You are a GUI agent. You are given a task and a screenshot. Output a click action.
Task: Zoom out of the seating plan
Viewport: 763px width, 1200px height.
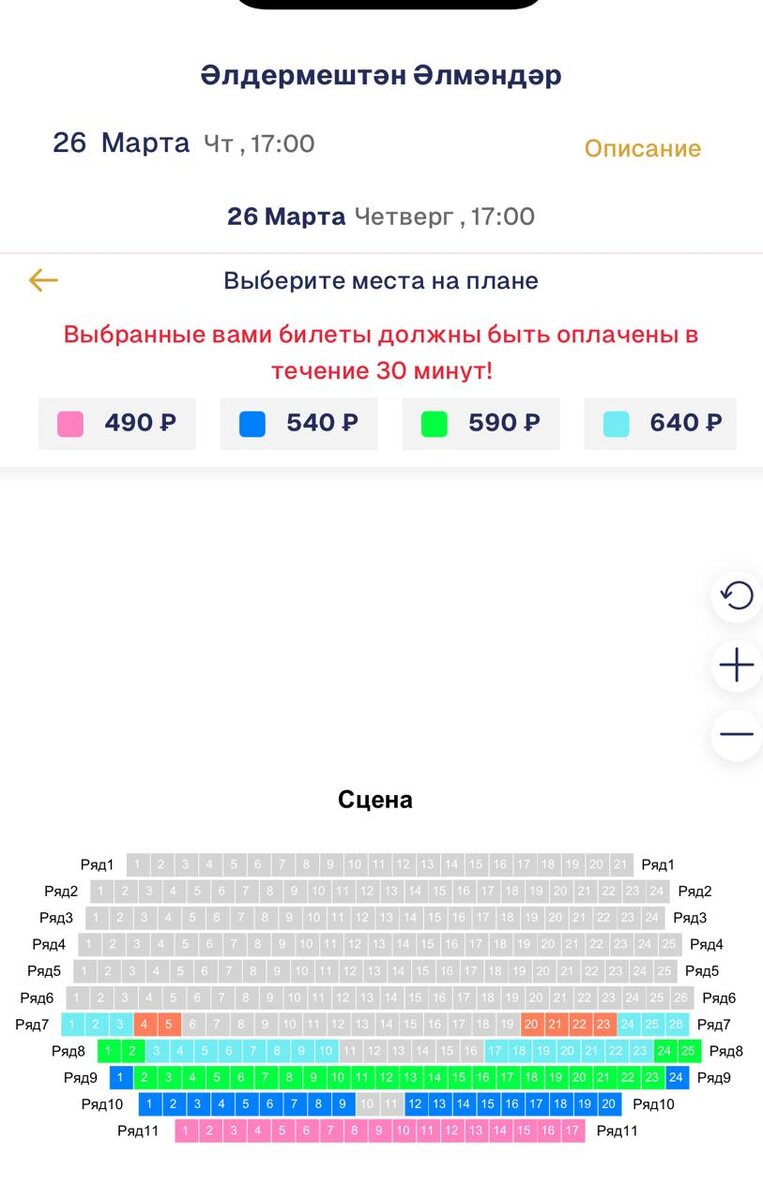tap(737, 735)
